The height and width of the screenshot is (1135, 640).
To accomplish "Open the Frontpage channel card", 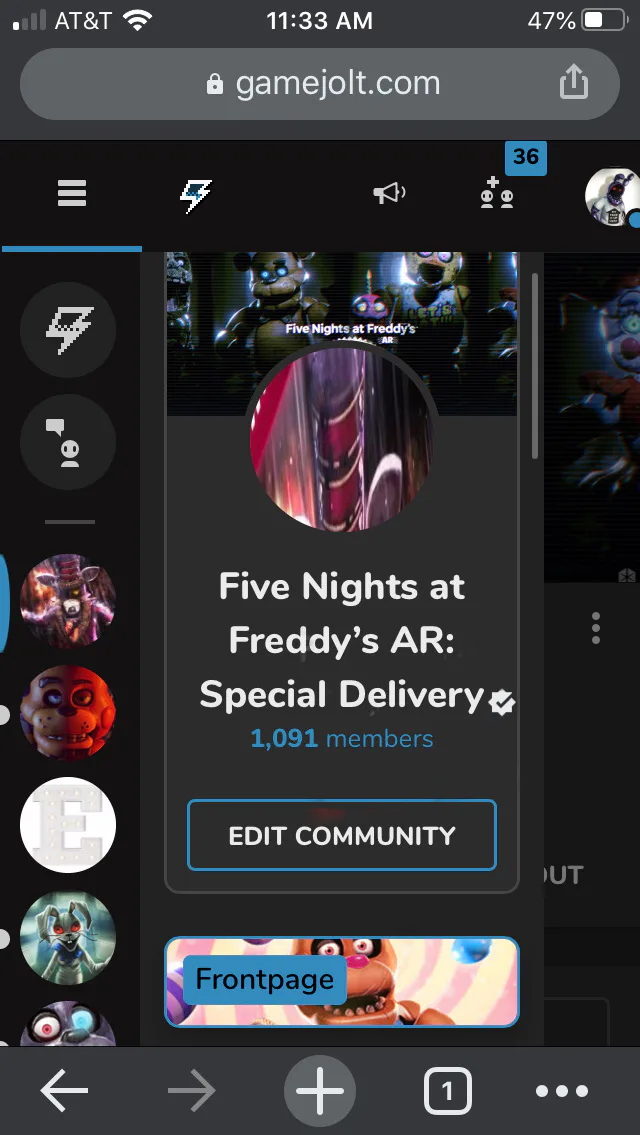I will pyautogui.click(x=342, y=980).
